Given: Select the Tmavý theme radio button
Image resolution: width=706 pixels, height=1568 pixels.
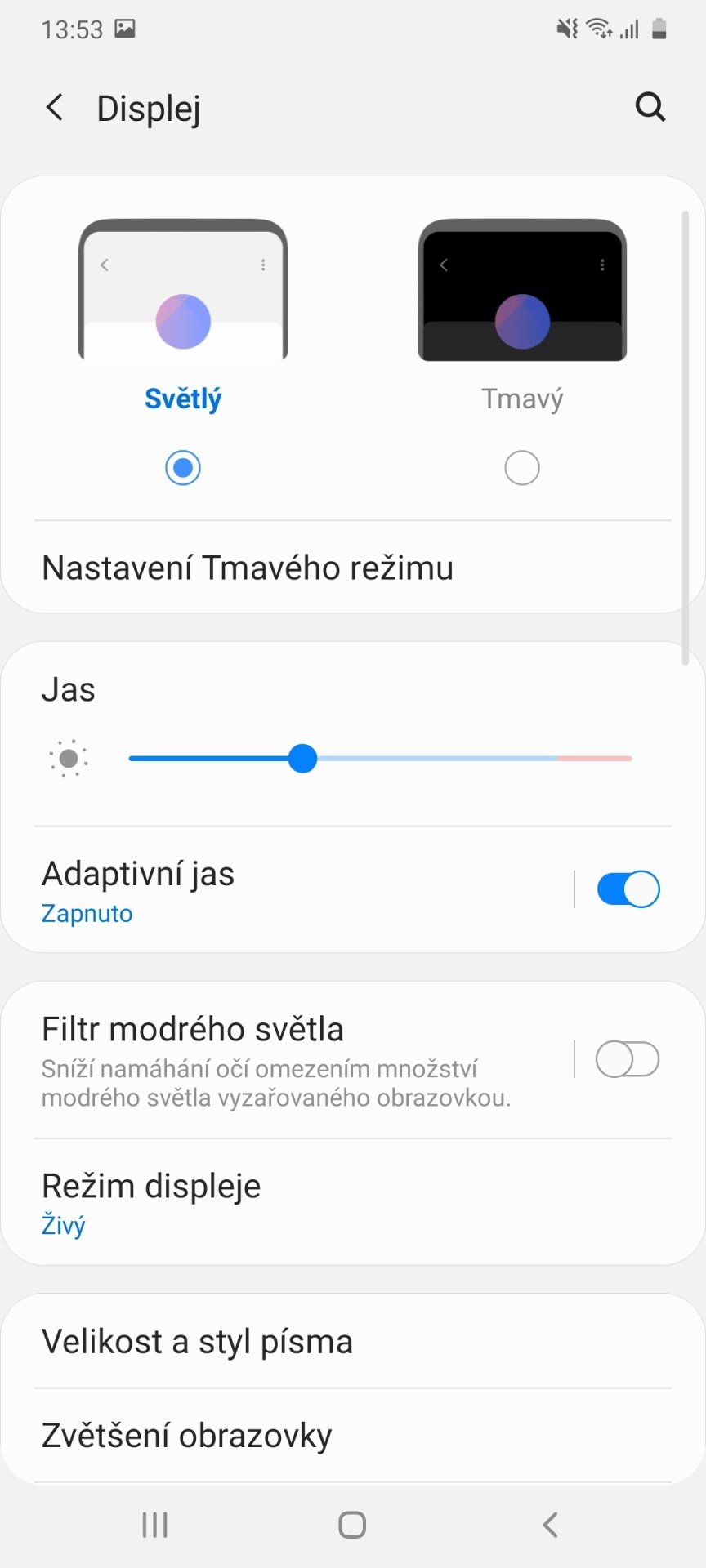Looking at the screenshot, I should [x=522, y=468].
